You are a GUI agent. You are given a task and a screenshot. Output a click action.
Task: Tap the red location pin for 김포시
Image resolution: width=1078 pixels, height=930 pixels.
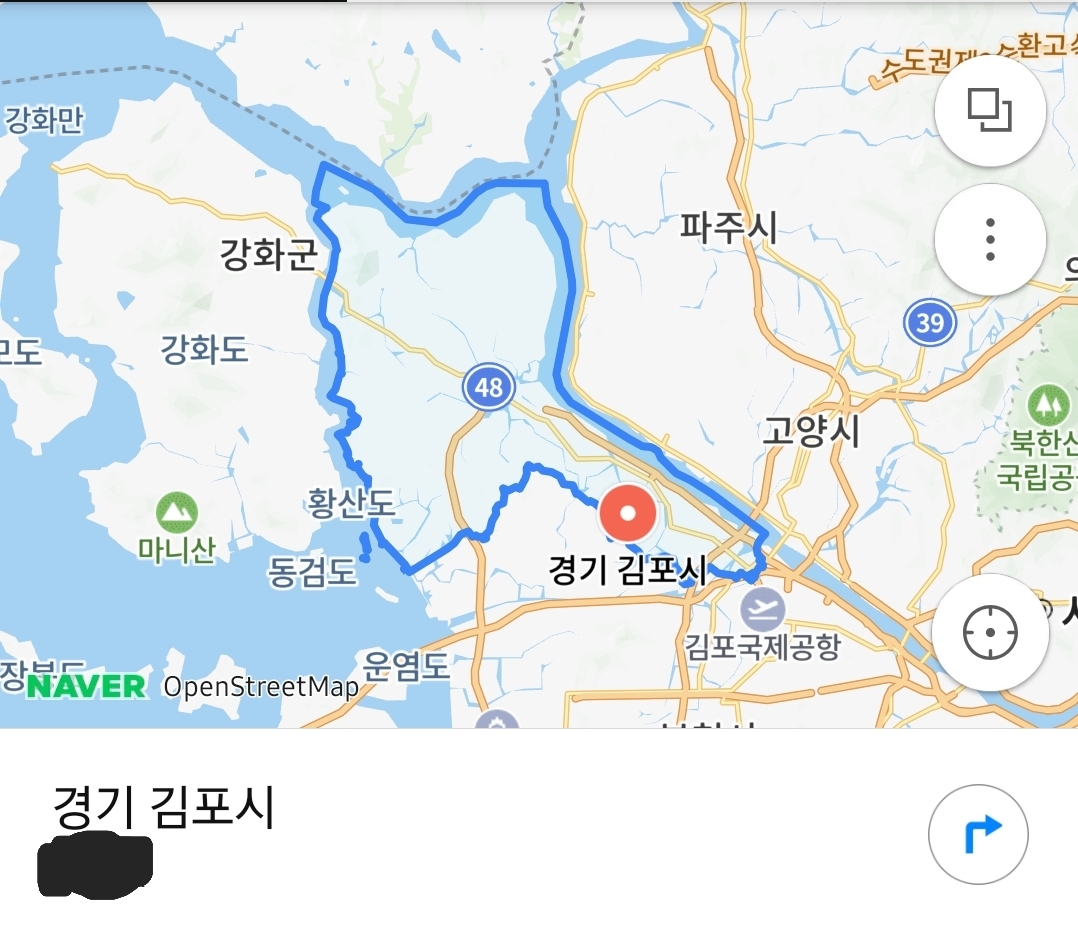coord(628,514)
